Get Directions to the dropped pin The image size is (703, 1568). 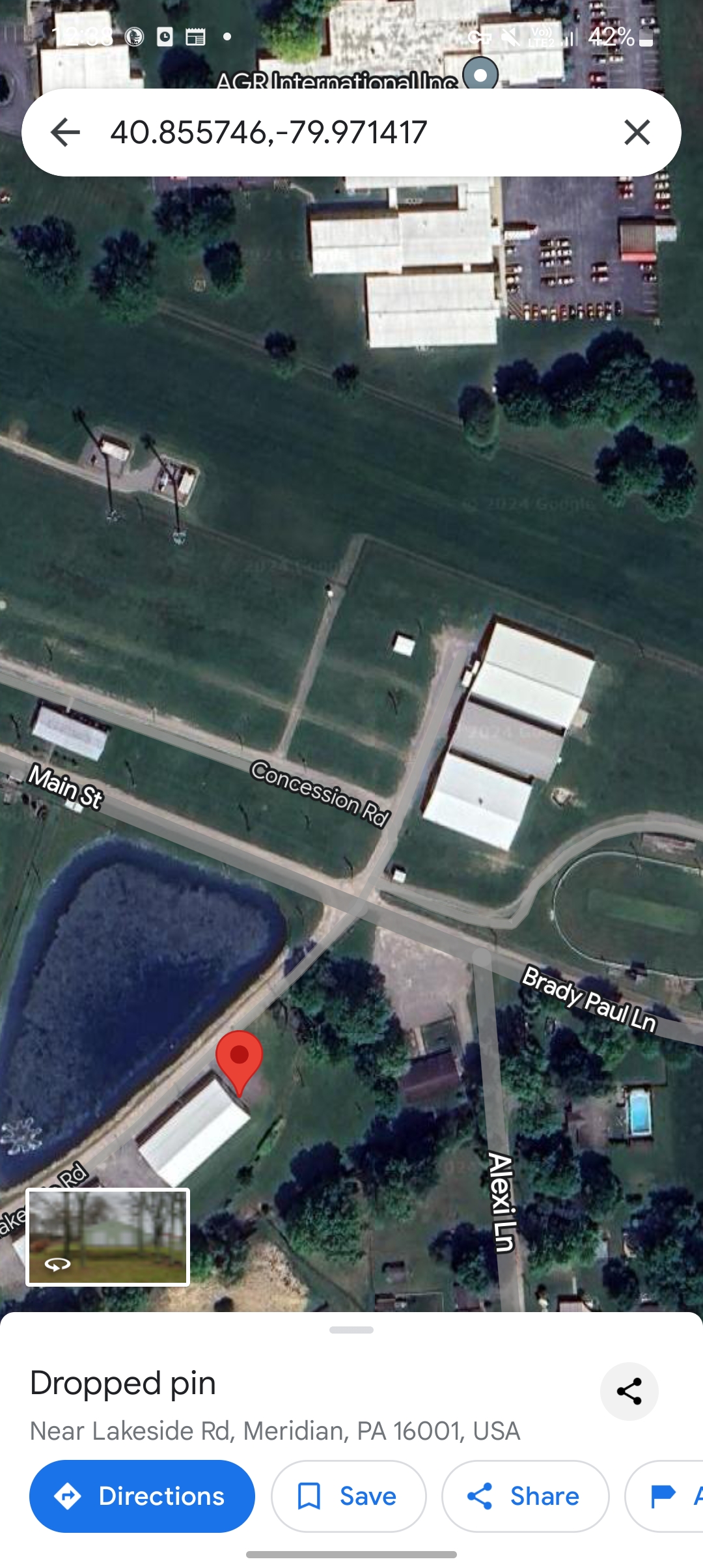tap(142, 1496)
